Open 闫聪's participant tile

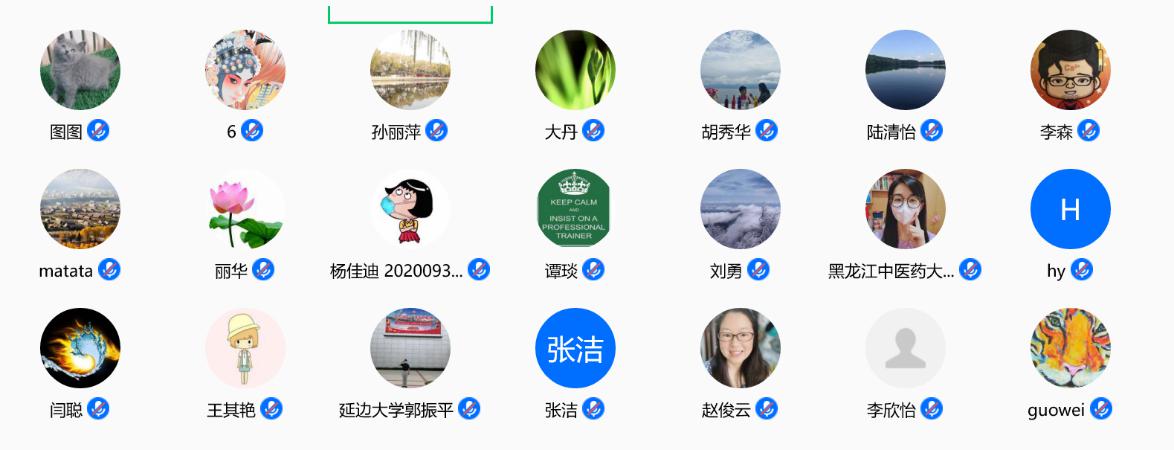pos(80,348)
